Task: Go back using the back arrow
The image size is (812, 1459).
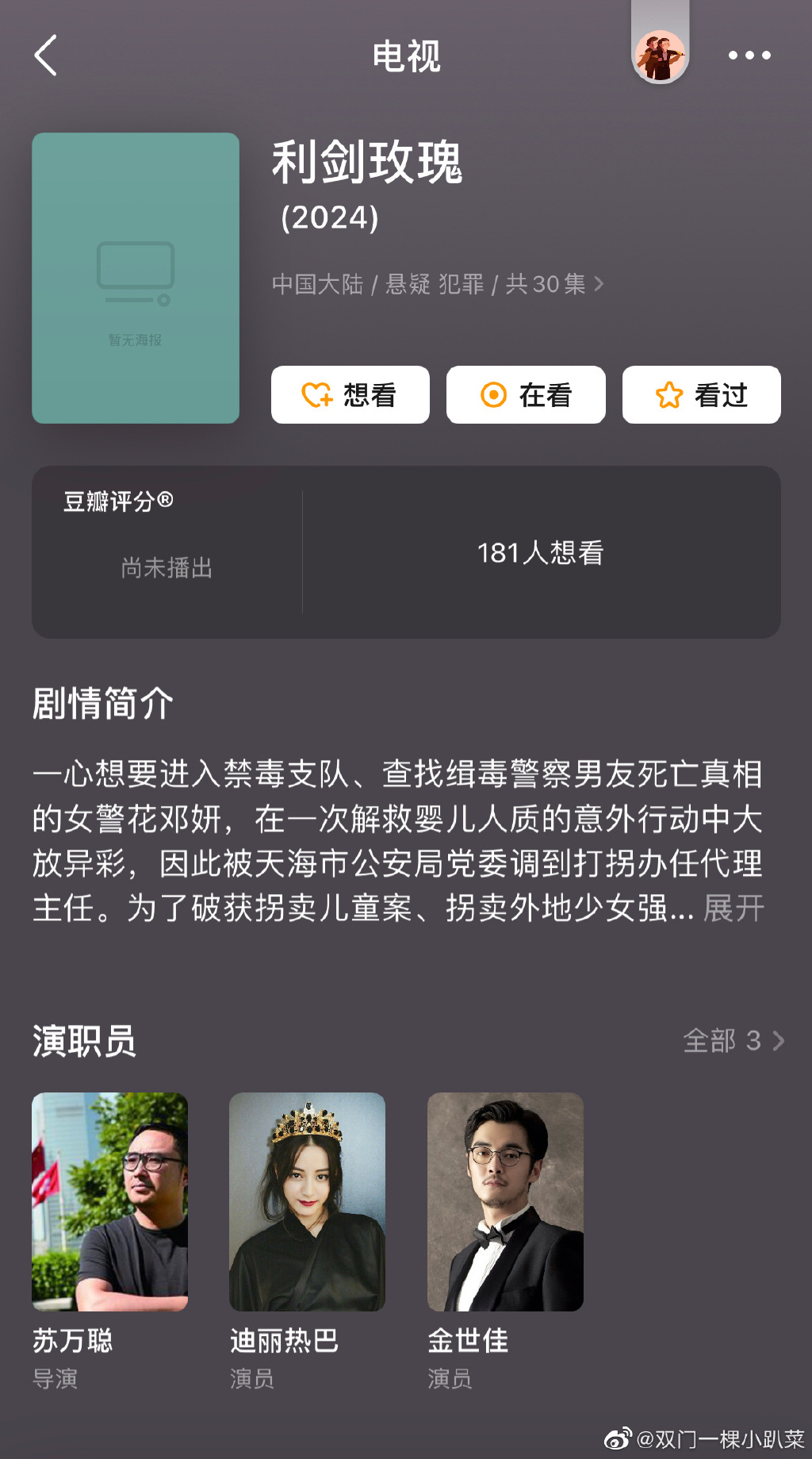Action: [46, 56]
